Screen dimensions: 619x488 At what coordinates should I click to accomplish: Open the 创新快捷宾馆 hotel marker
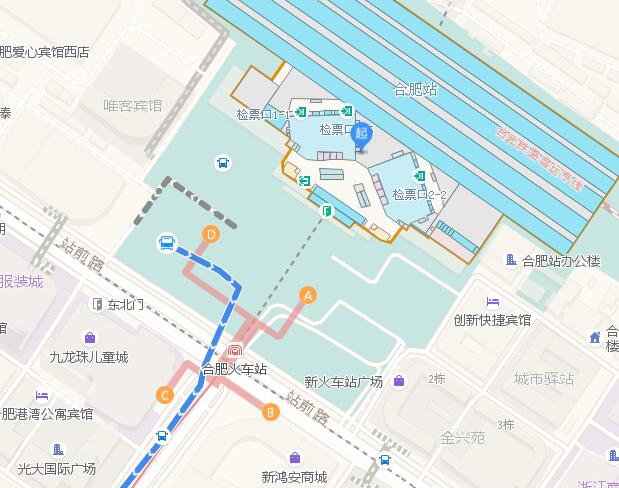pyautogui.click(x=493, y=302)
